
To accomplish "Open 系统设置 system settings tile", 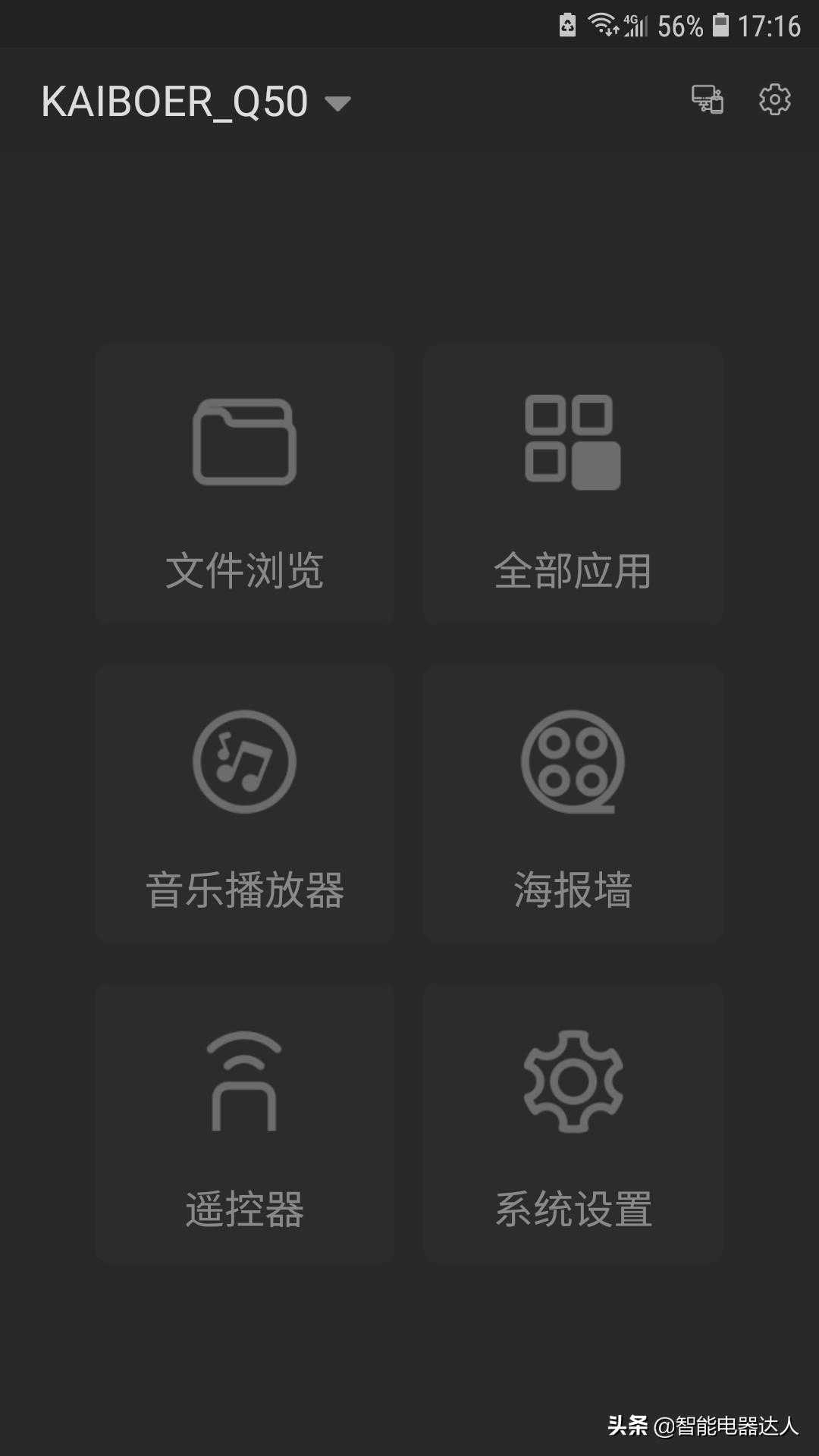I will [573, 1122].
